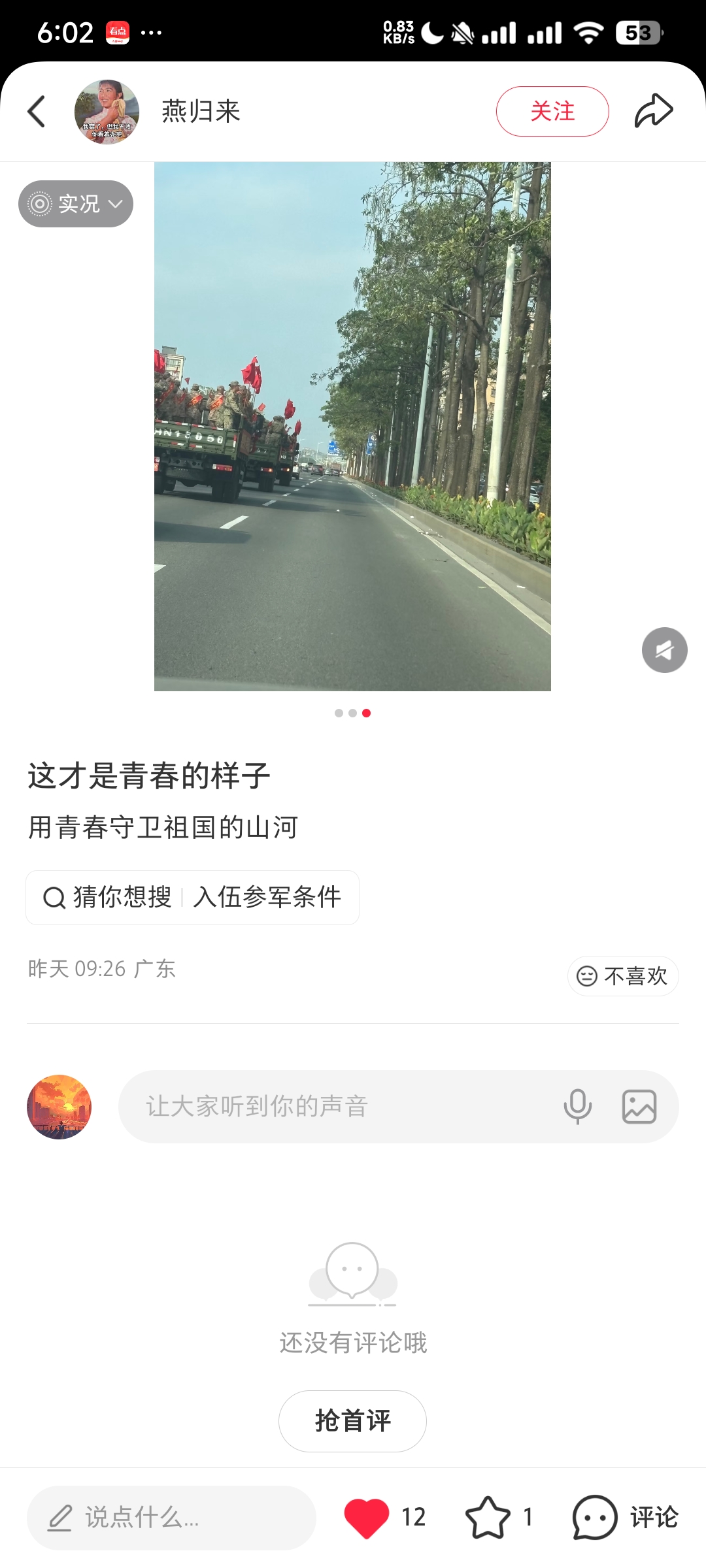Viewport: 706px width, 1568px height.
Task: Attach a picture to the comment
Action: pos(639,1106)
